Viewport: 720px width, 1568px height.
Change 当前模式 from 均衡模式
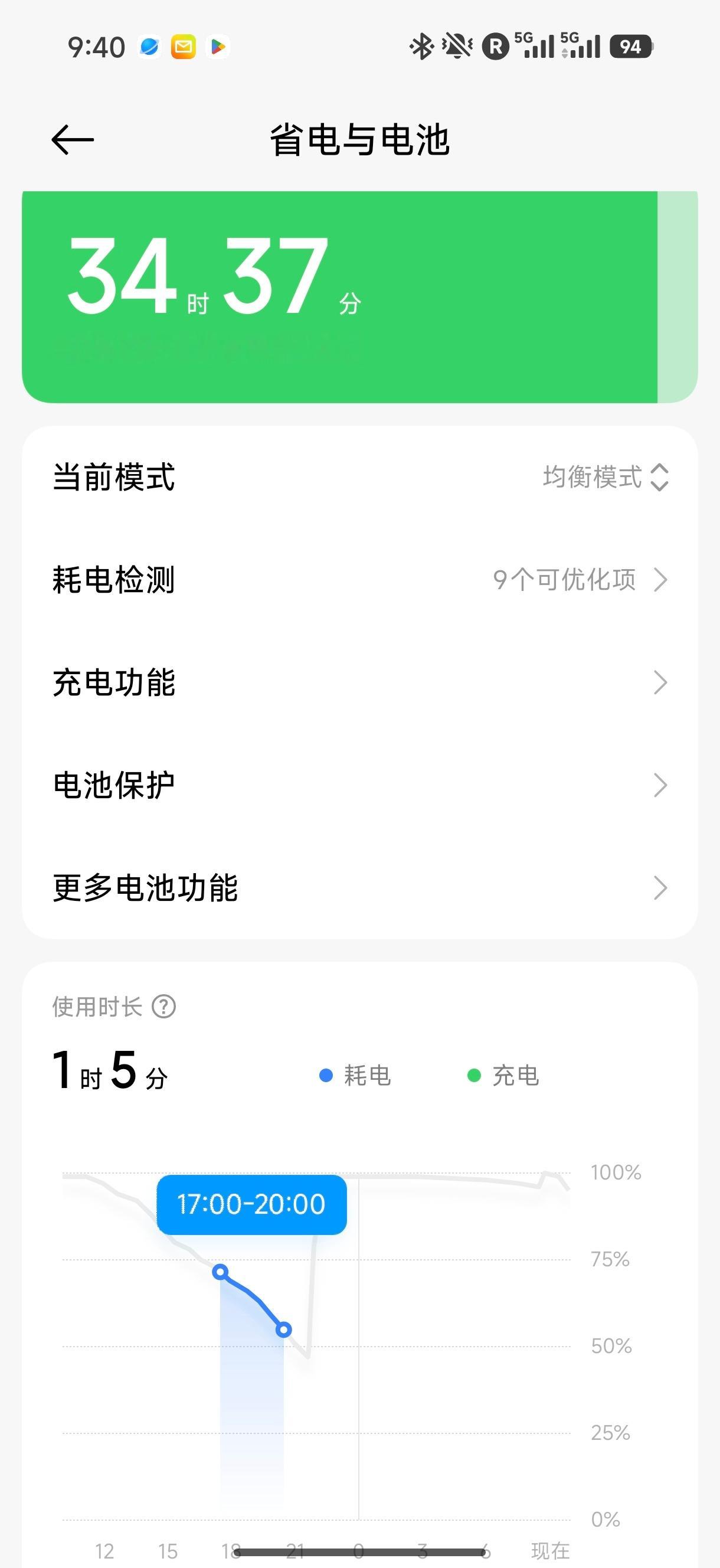tap(359, 476)
